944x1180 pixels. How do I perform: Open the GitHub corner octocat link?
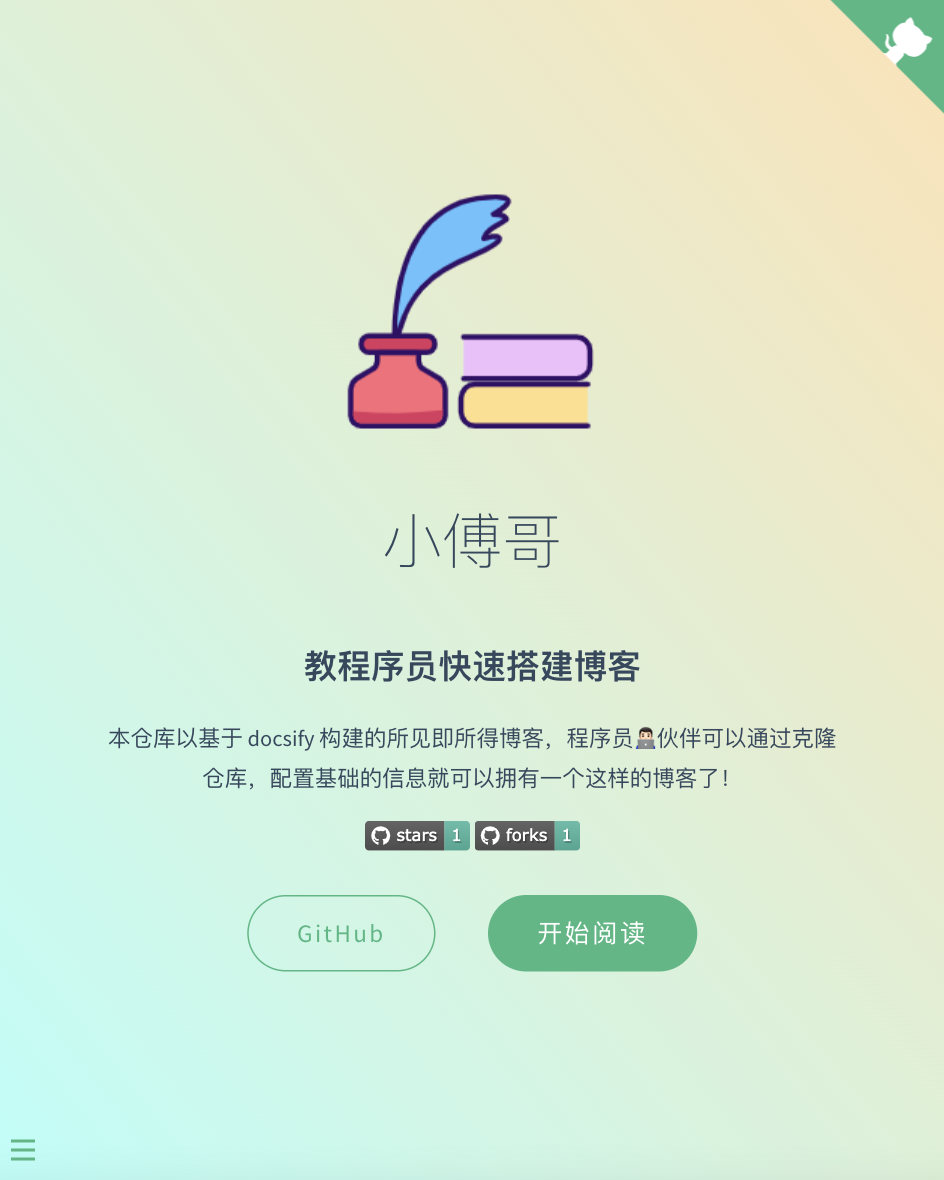coord(907,40)
